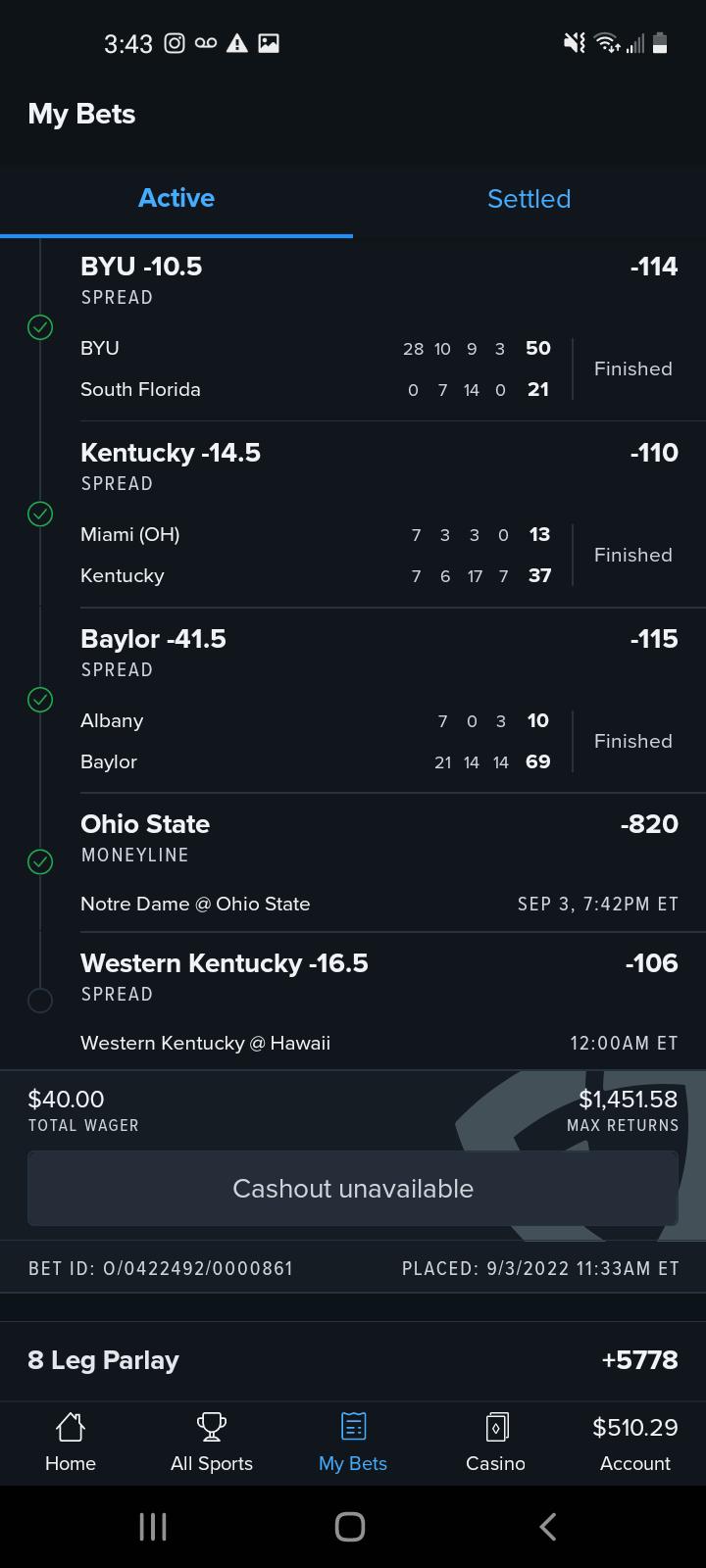Open Account showing $510.29 balance
This screenshot has height=1568, width=706.
635,1443
